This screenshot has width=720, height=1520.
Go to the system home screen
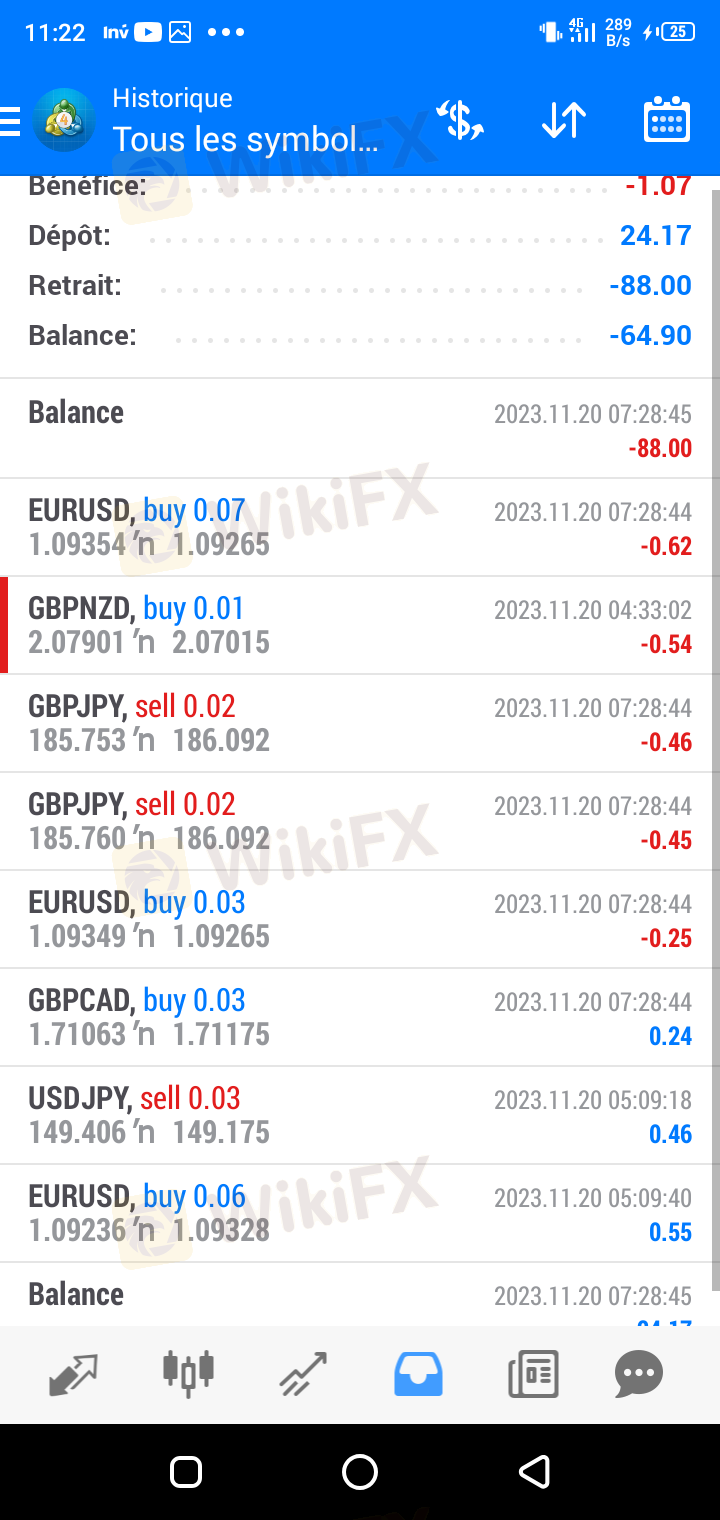tap(360, 1472)
